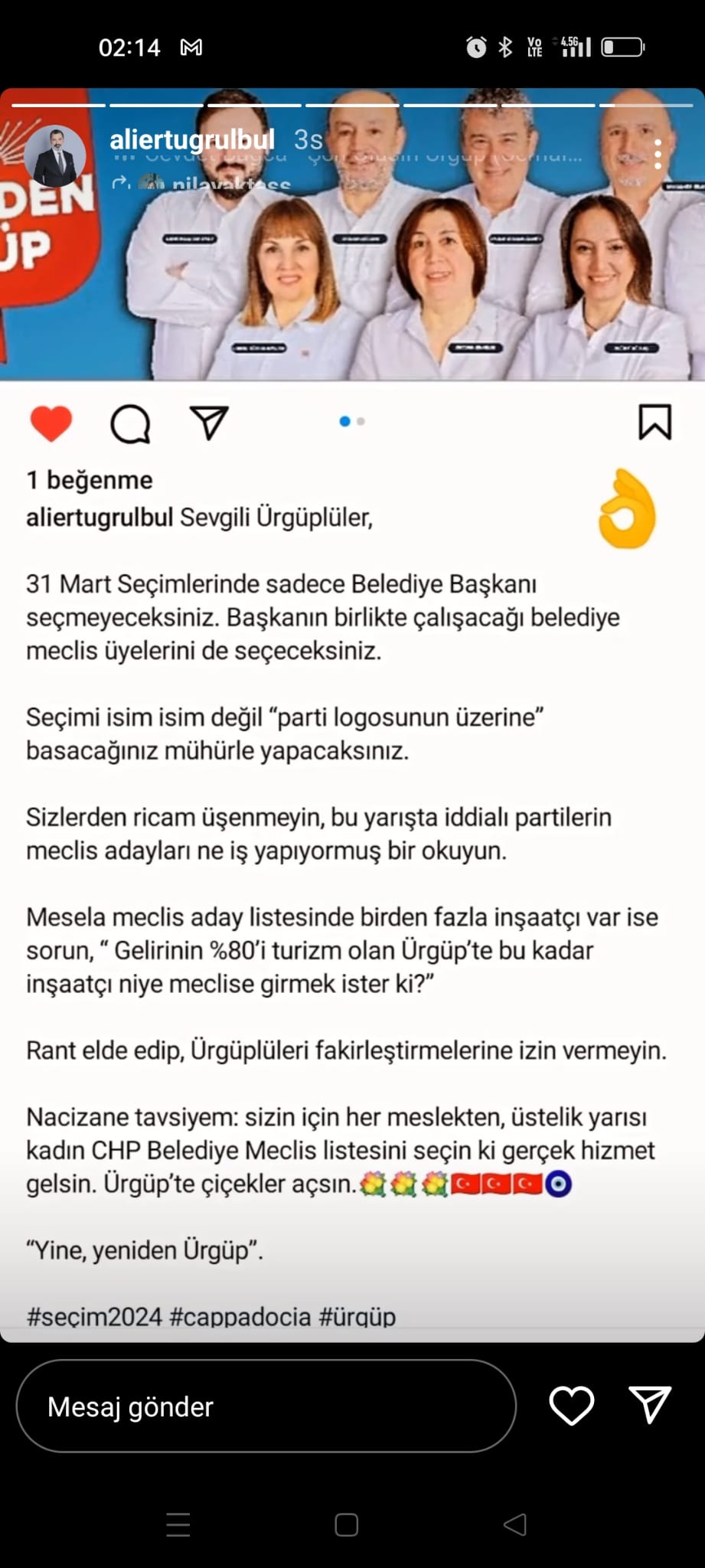The width and height of the screenshot is (705, 1568).
Task: Open aliertugrulbul's profile picture
Action: click(x=54, y=155)
